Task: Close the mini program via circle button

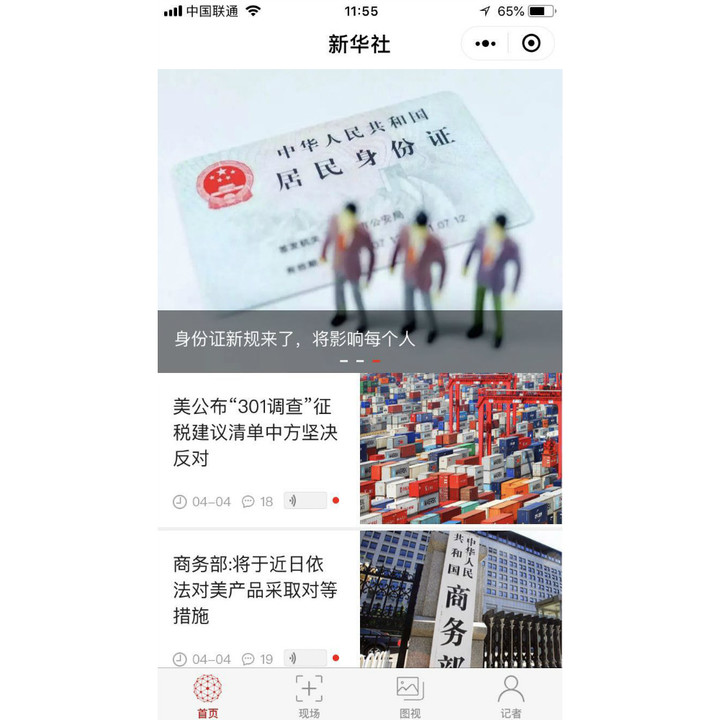Action: click(x=532, y=43)
